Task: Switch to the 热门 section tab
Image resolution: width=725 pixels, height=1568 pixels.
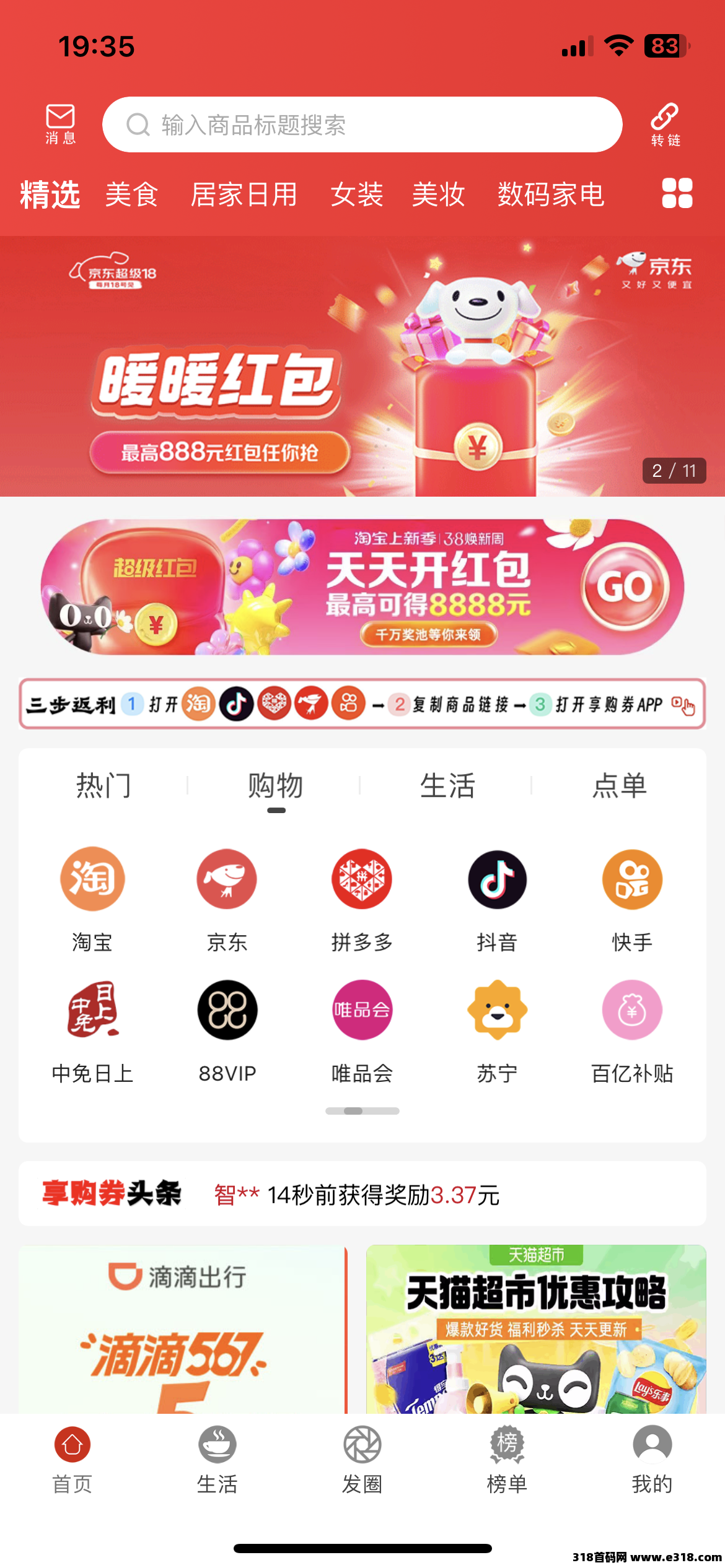Action: [103, 786]
